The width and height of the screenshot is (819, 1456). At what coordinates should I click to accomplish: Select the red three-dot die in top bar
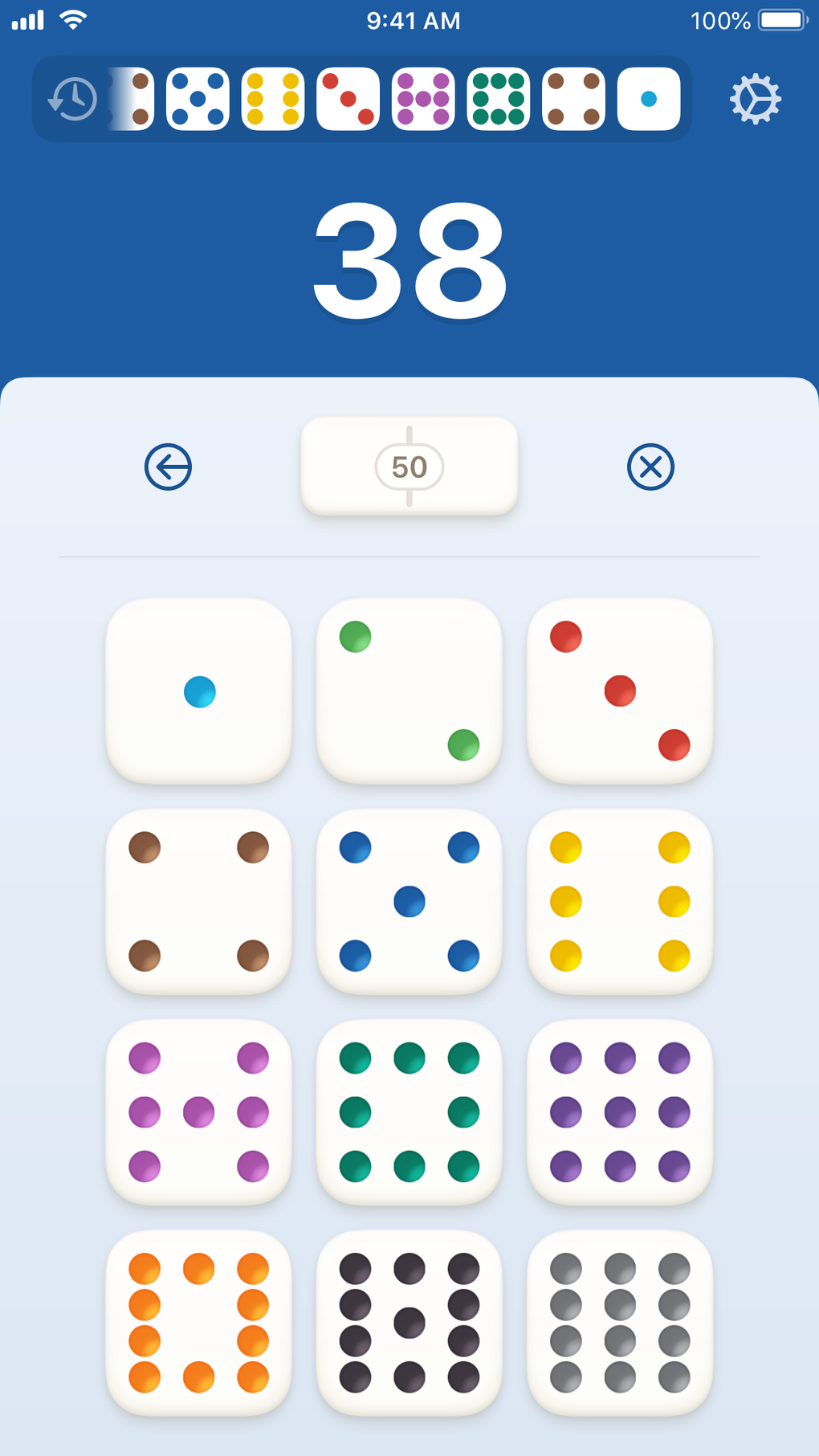pyautogui.click(x=347, y=99)
